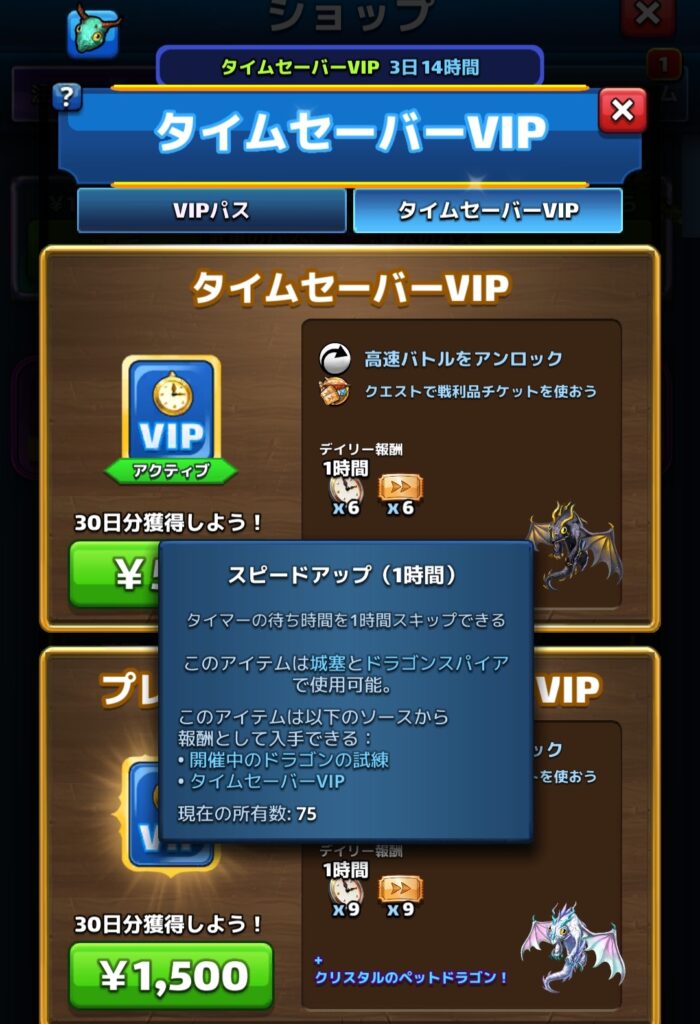Select the タイムセーバーVIP tab

pyautogui.click(x=488, y=211)
